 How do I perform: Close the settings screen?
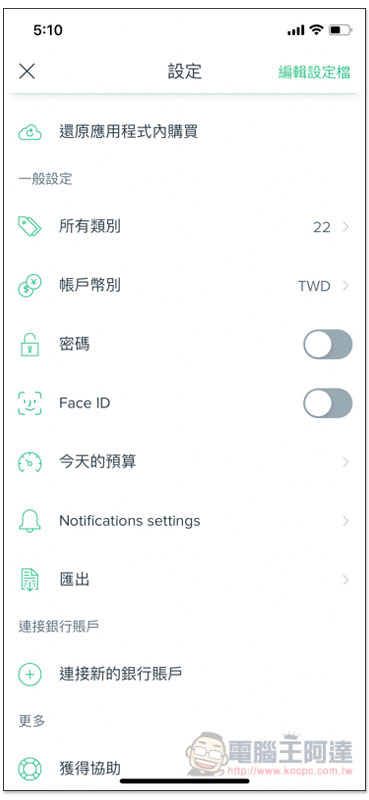tap(27, 71)
